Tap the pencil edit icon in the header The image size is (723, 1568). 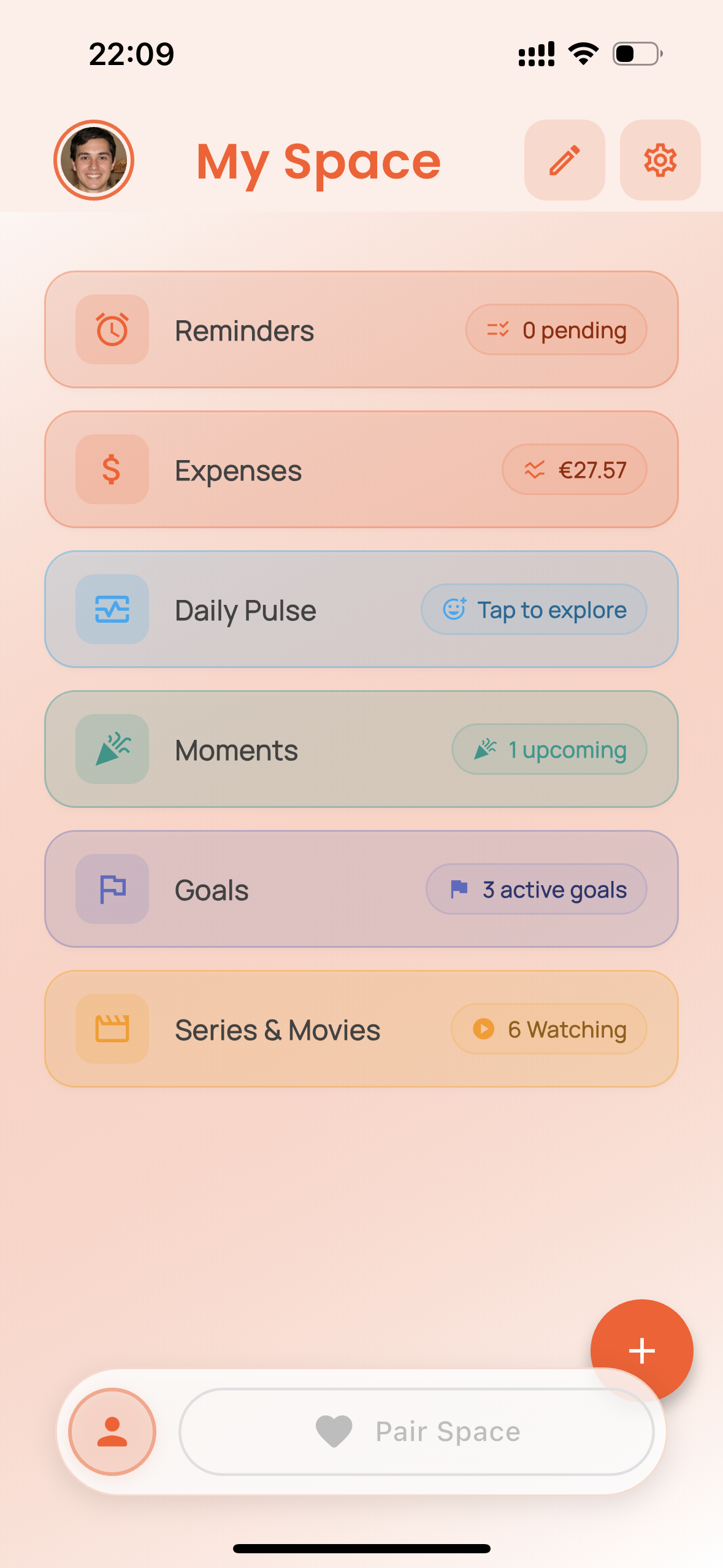564,160
